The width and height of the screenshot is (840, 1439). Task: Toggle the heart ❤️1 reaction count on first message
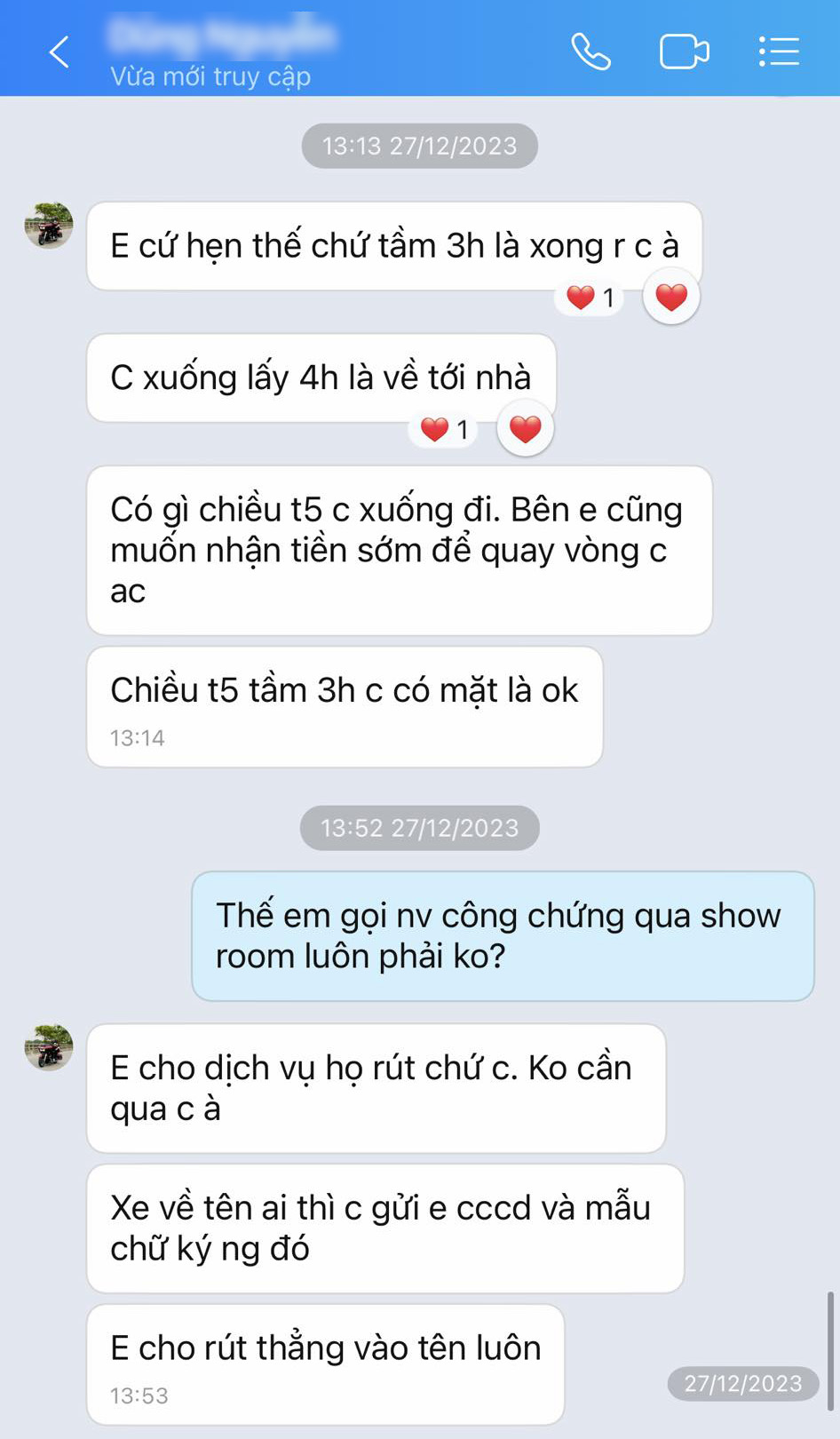[x=588, y=296]
